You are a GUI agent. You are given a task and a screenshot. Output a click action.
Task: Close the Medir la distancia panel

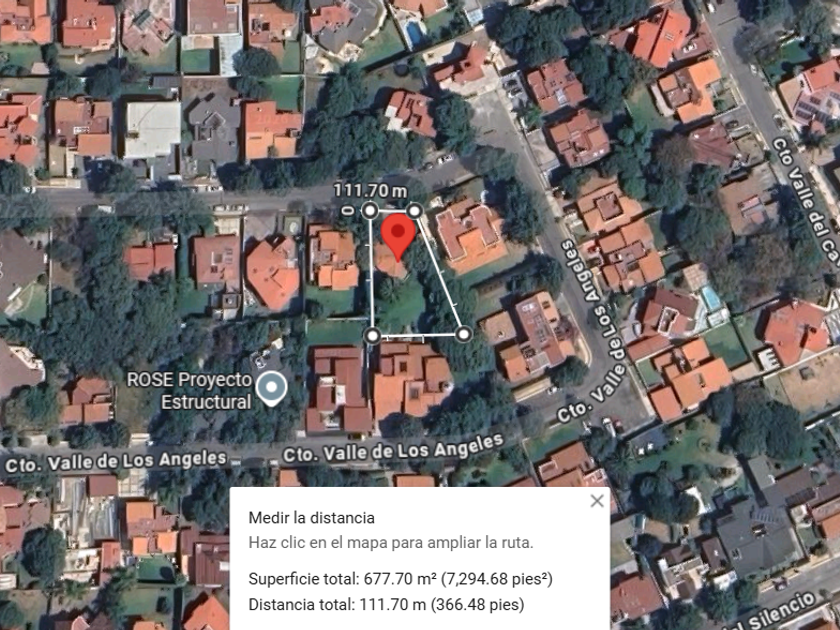pyautogui.click(x=597, y=501)
